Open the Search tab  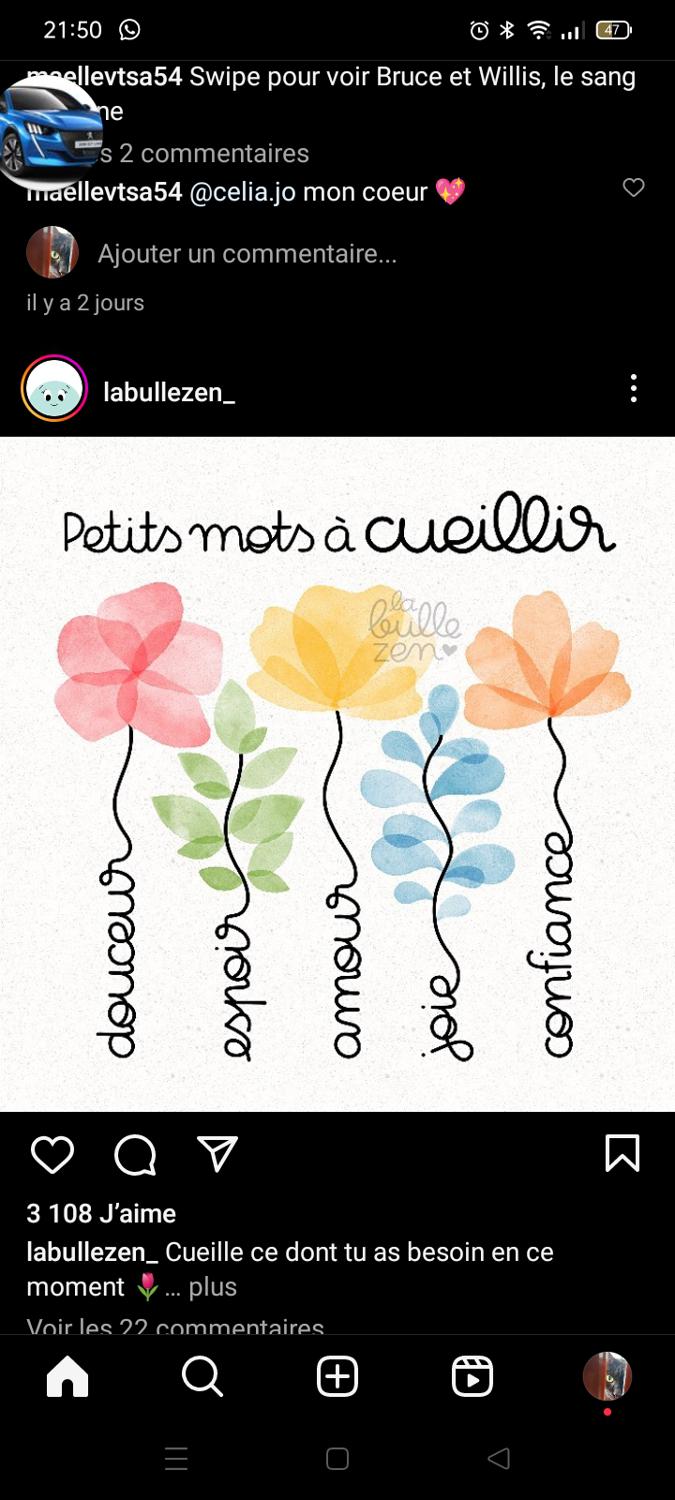(202, 1378)
